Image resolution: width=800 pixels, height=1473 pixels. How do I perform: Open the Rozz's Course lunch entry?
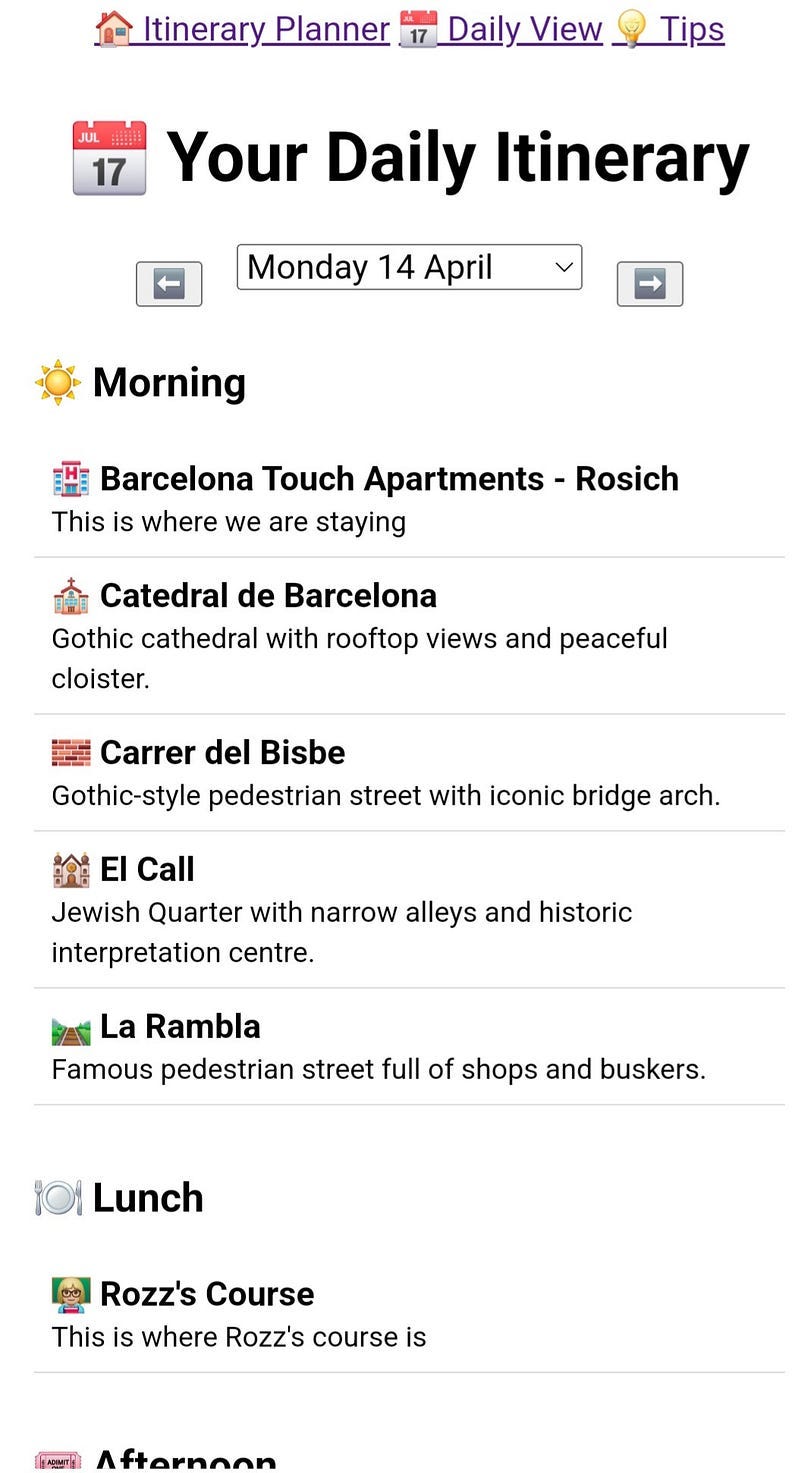[409, 1314]
